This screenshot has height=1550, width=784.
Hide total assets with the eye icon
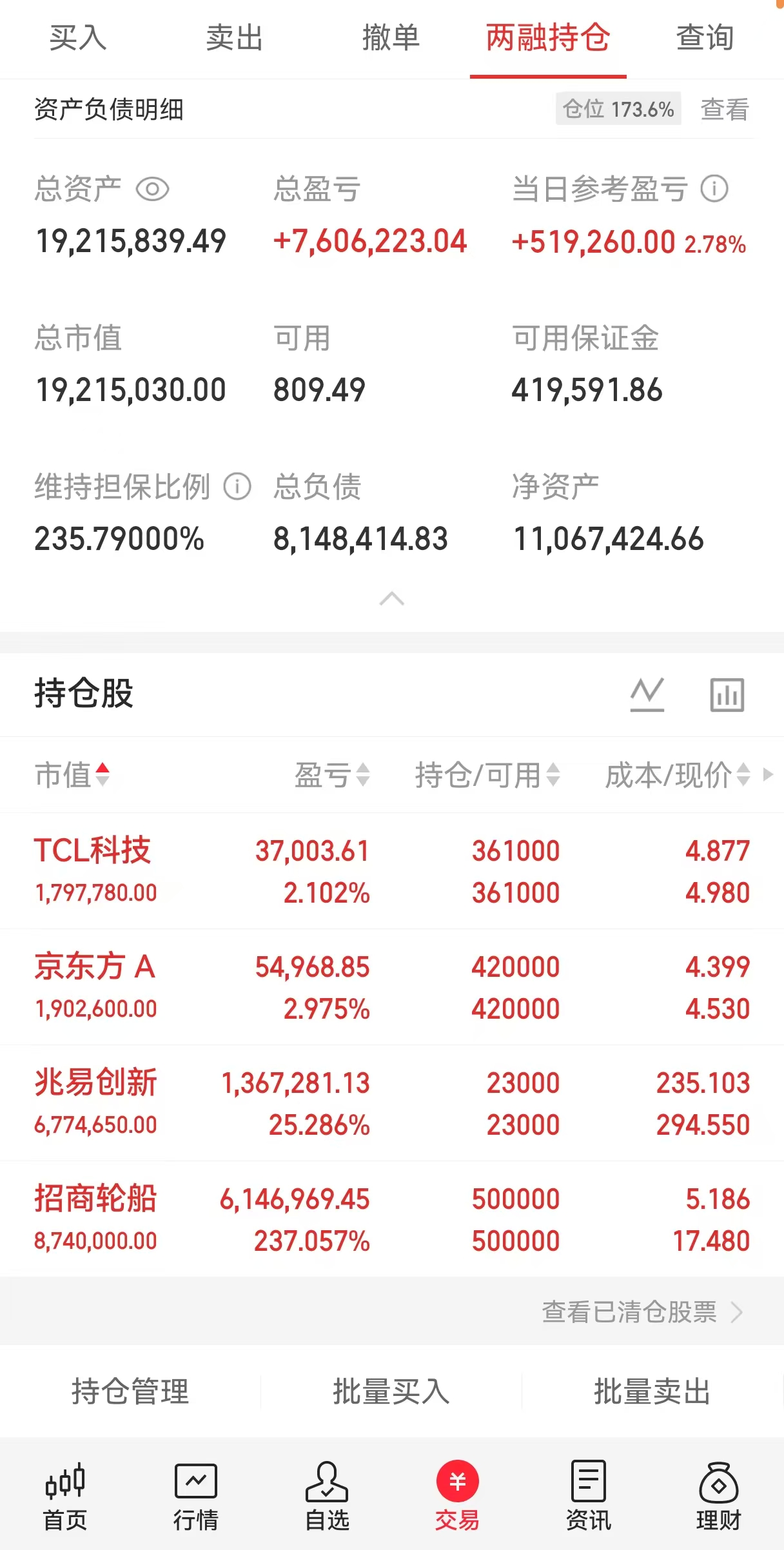152,190
